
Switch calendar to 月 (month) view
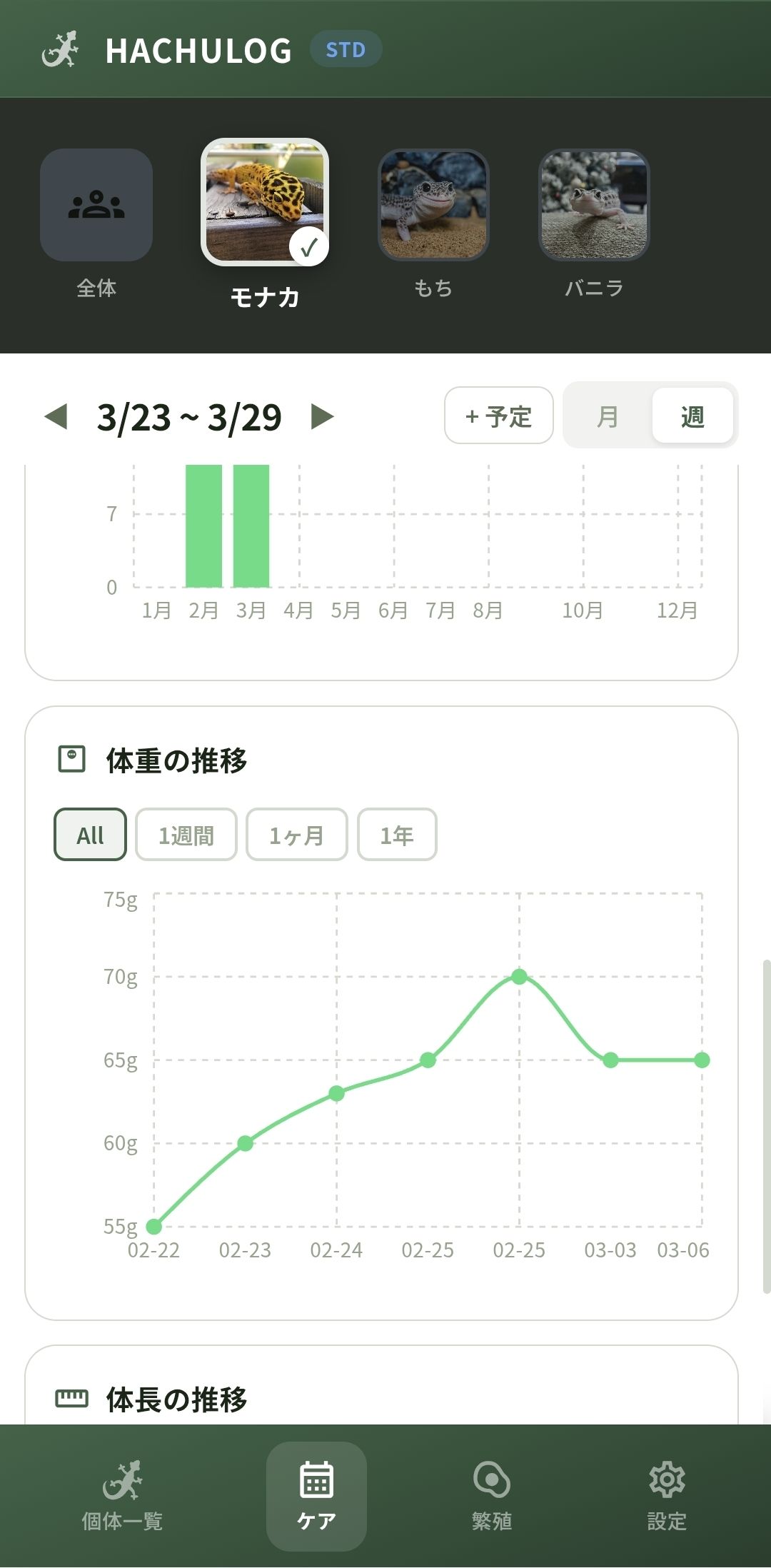click(608, 416)
